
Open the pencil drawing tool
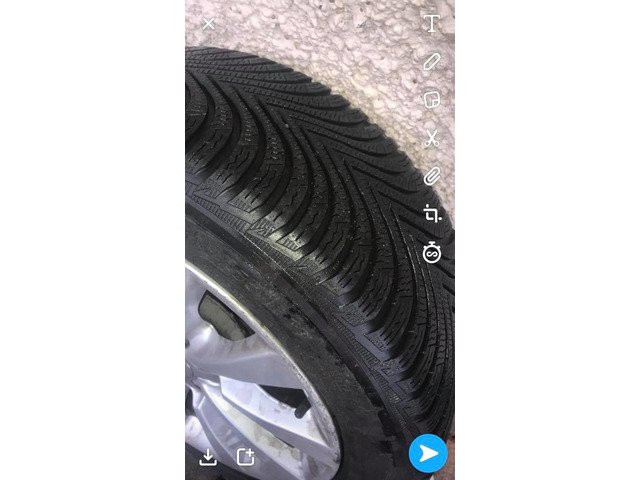click(x=431, y=61)
